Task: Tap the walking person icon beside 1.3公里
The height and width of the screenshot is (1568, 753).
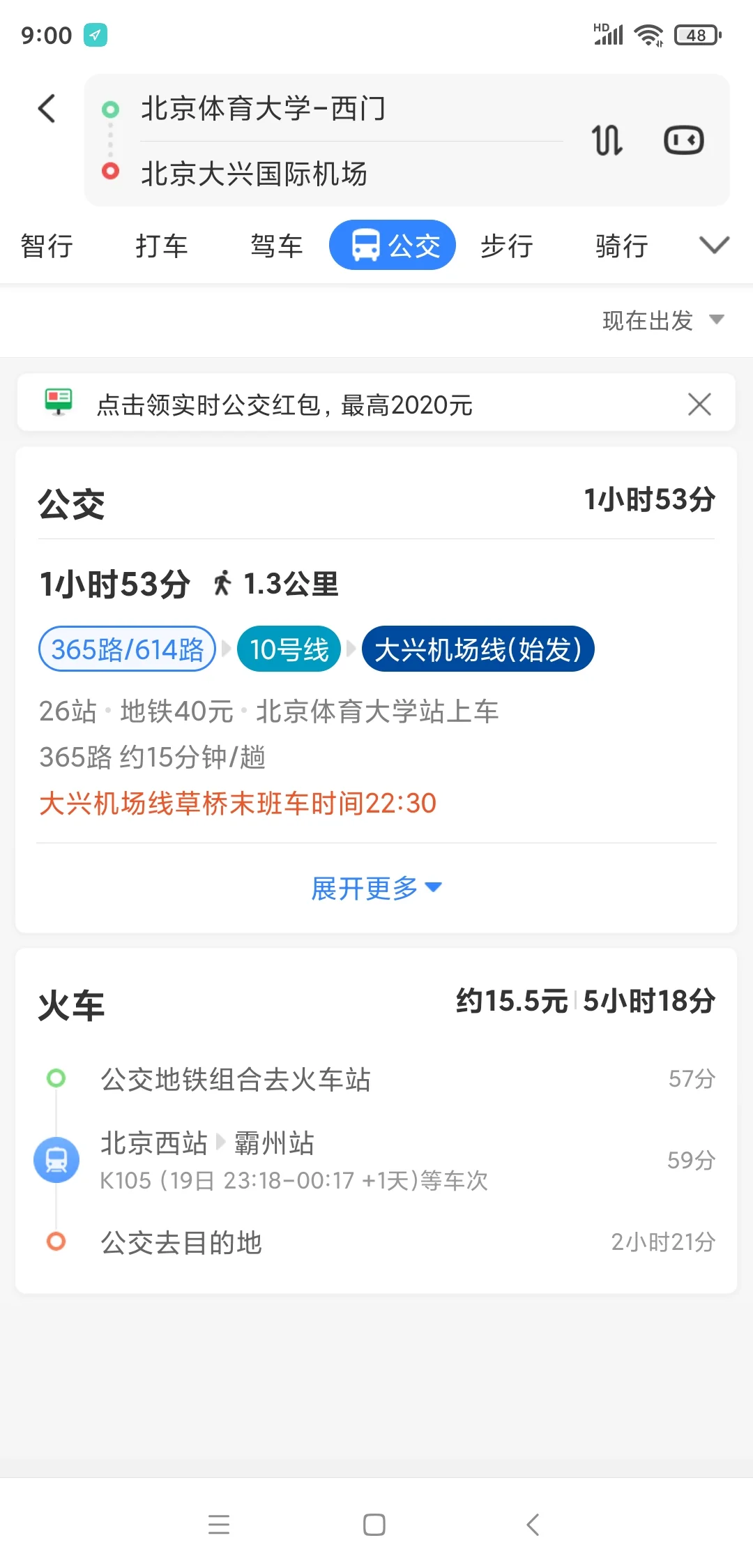Action: click(x=222, y=585)
